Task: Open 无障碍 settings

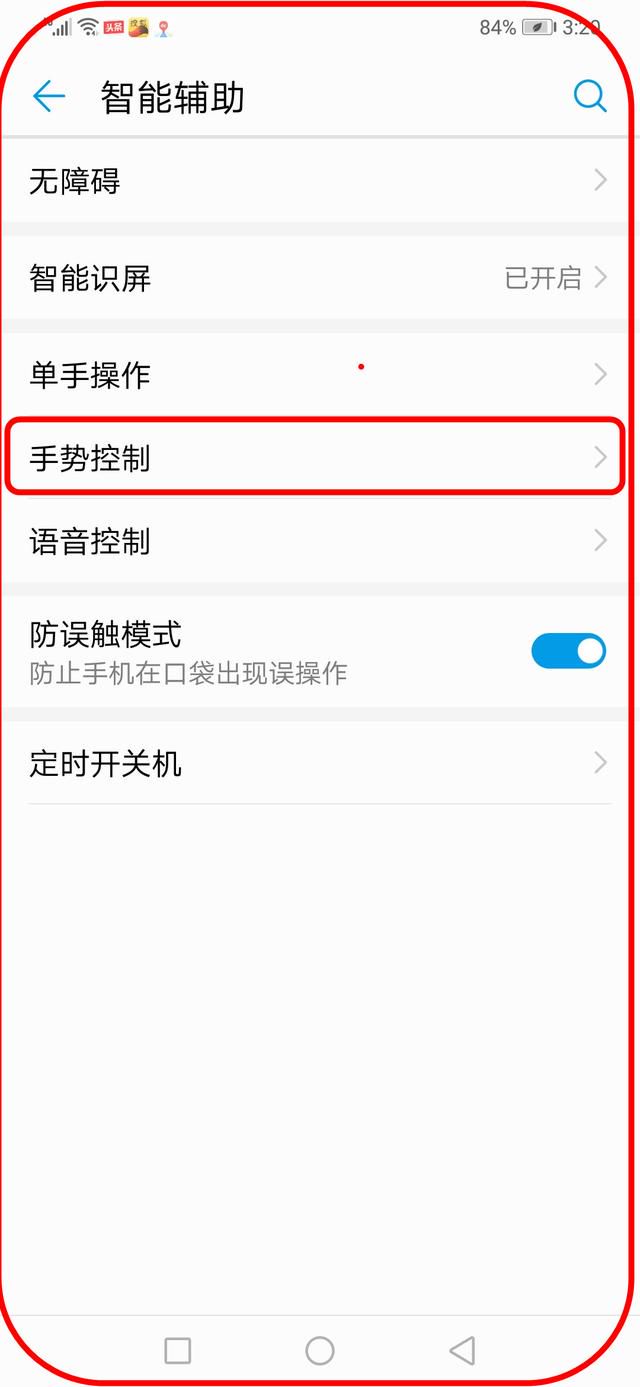Action: click(x=320, y=180)
